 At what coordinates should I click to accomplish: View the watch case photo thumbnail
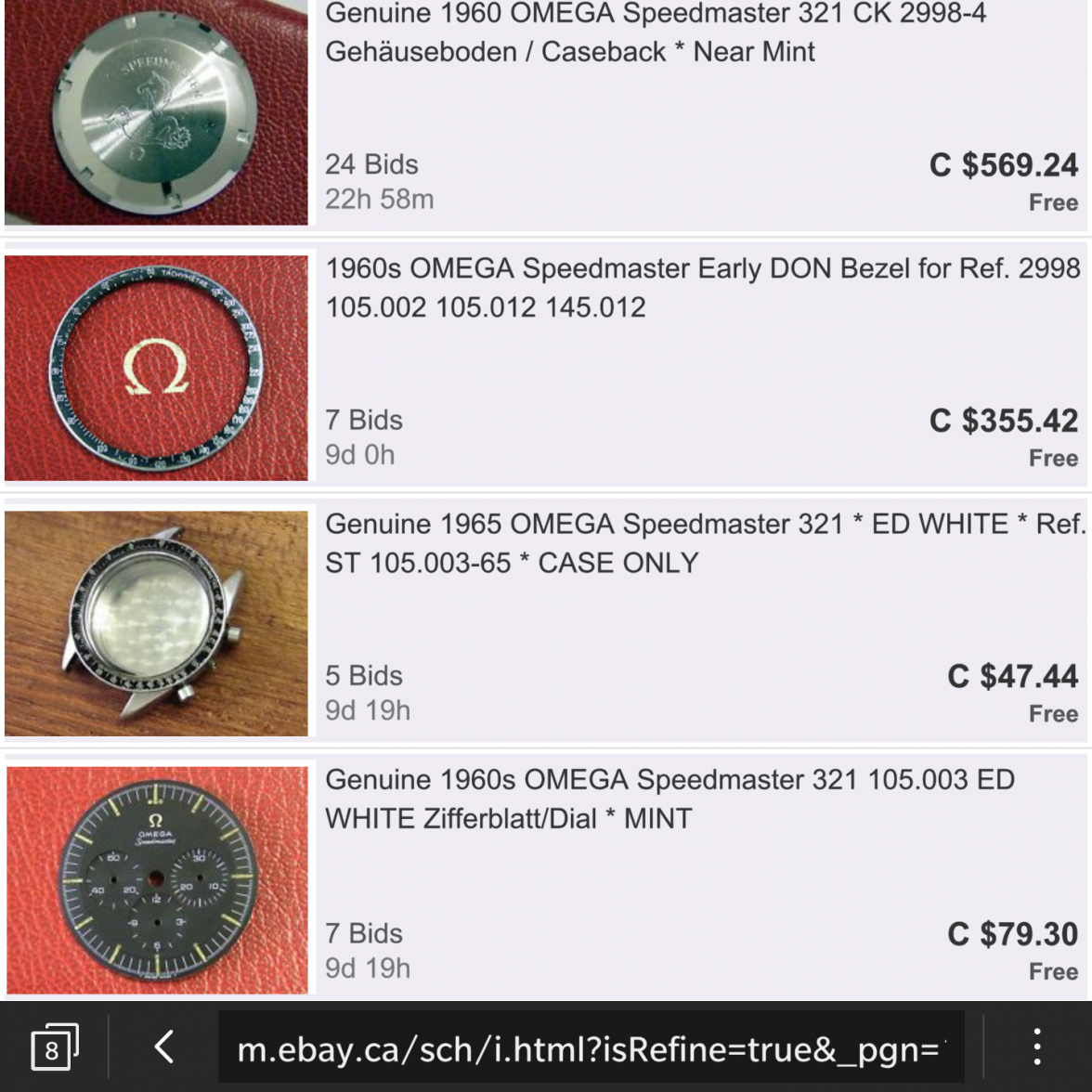click(156, 623)
